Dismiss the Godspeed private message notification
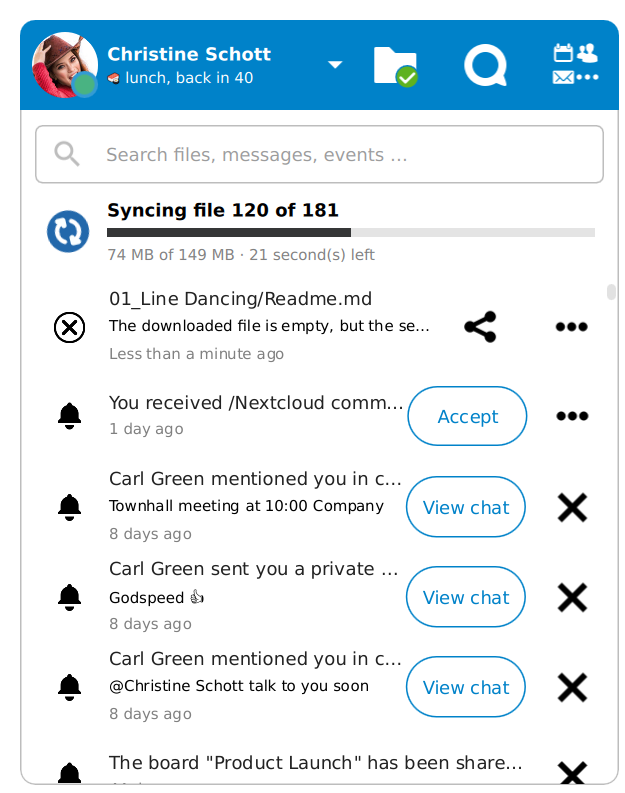Viewport: 625px width, 793px height. (572, 597)
